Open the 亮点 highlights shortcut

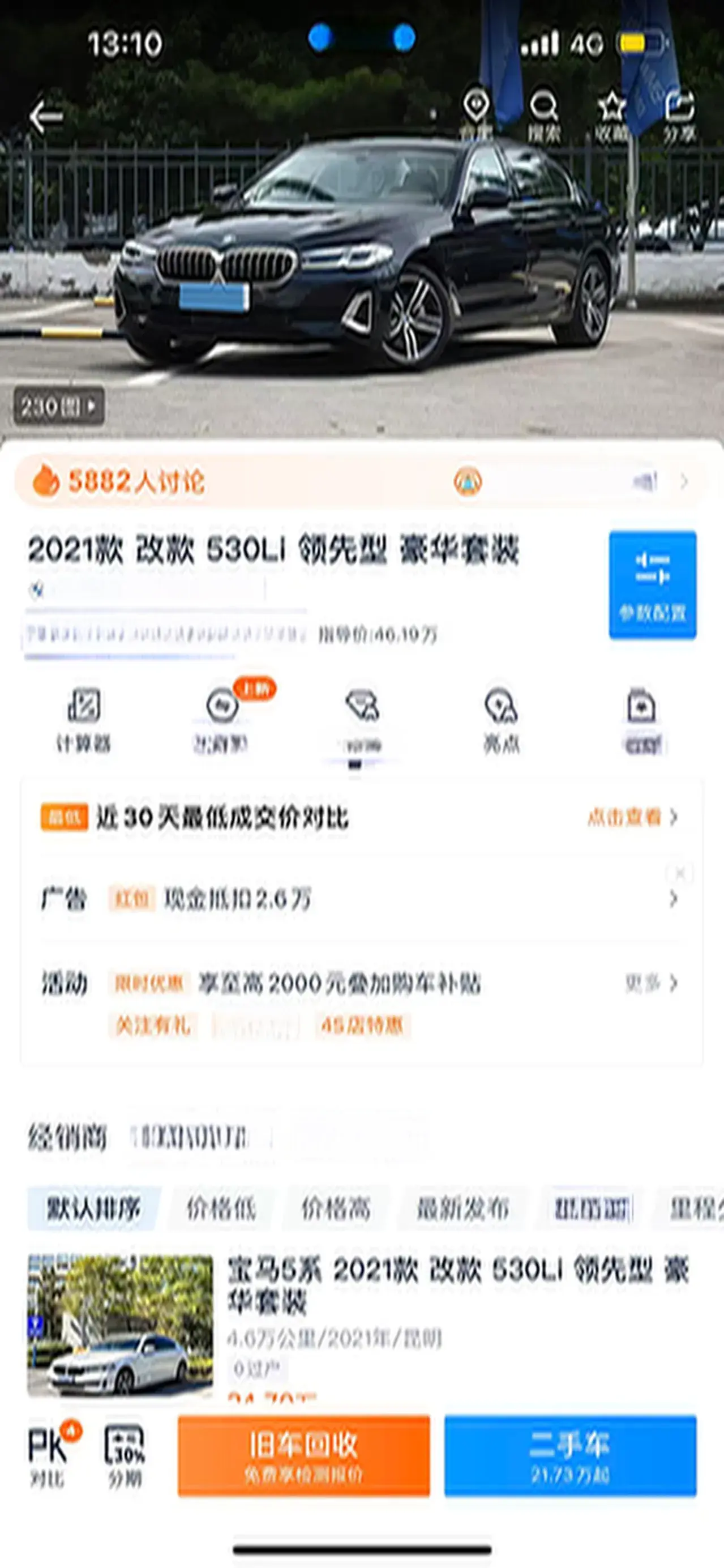tap(501, 719)
